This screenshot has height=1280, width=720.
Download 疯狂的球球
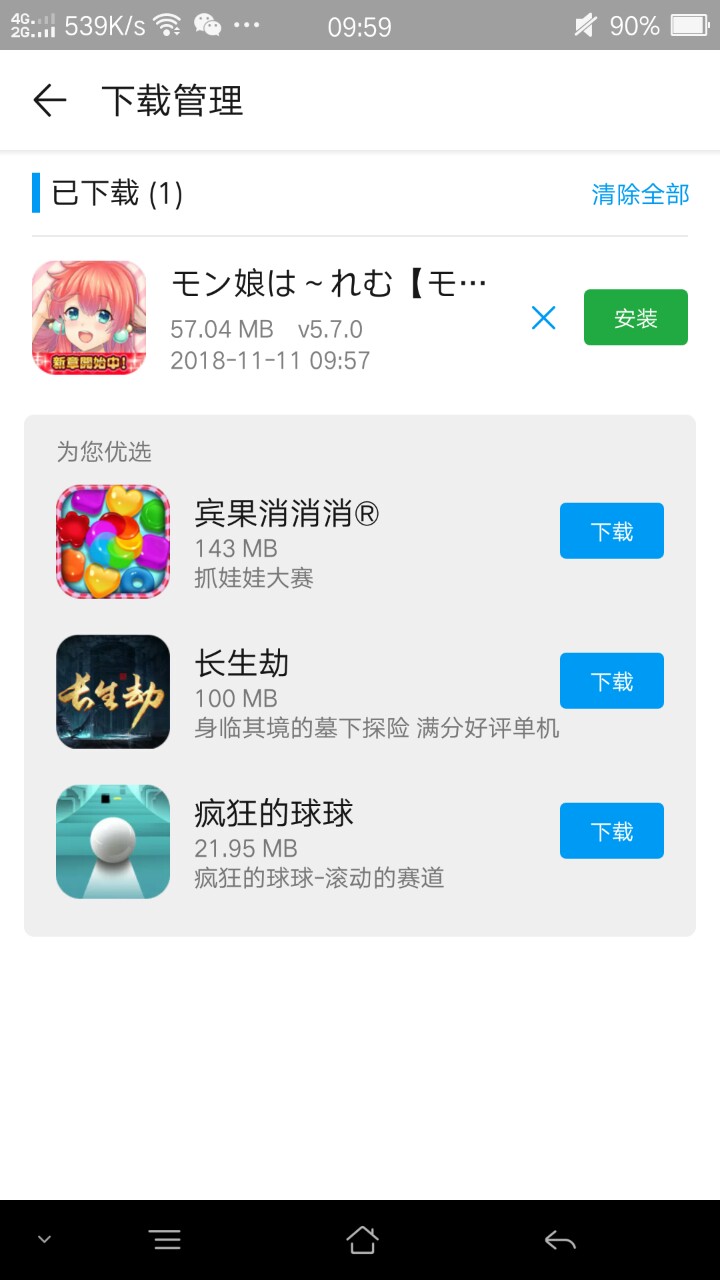point(611,831)
